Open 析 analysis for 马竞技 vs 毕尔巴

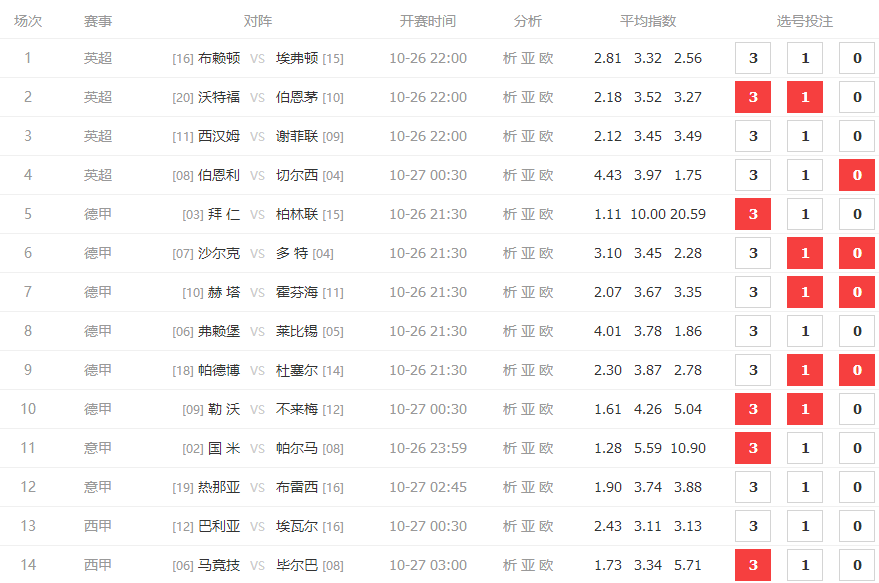tap(510, 565)
